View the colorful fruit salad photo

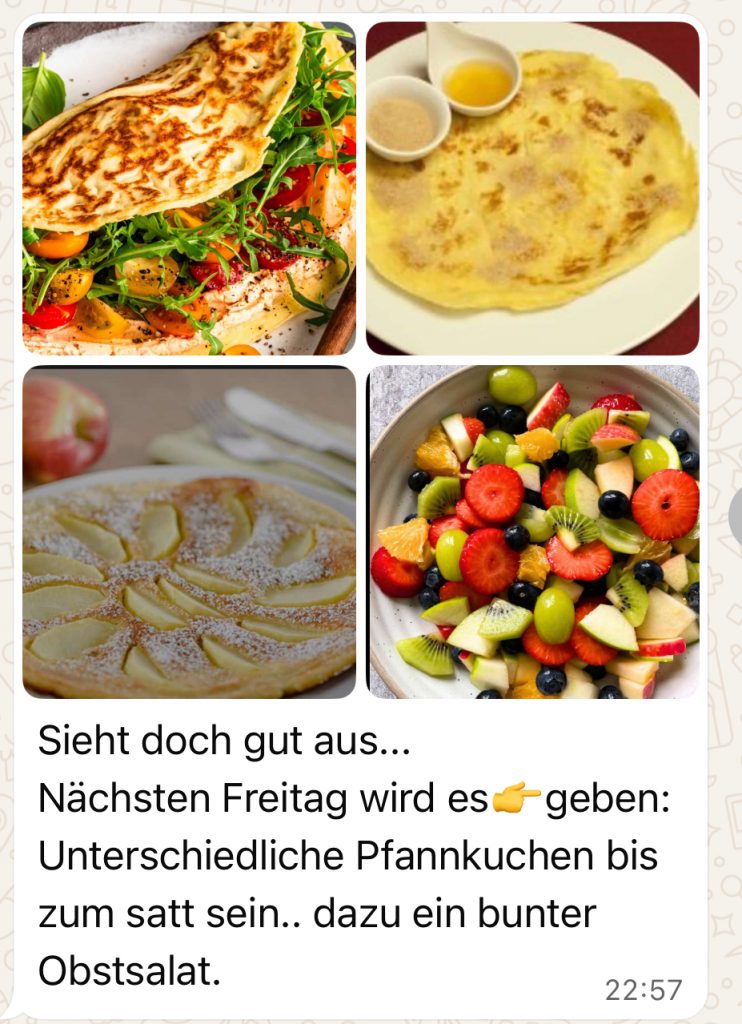pos(534,532)
